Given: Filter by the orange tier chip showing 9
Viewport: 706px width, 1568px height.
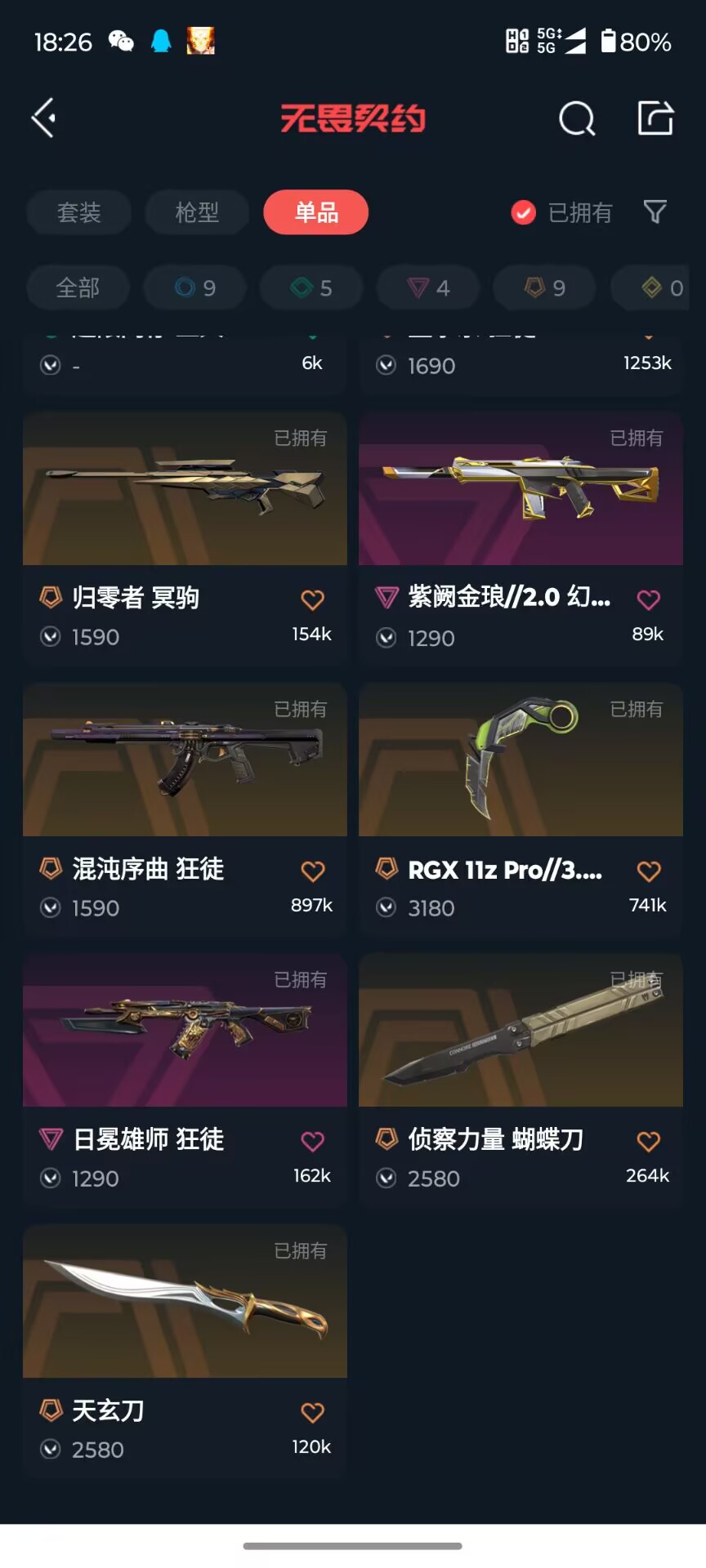Looking at the screenshot, I should click(x=544, y=287).
